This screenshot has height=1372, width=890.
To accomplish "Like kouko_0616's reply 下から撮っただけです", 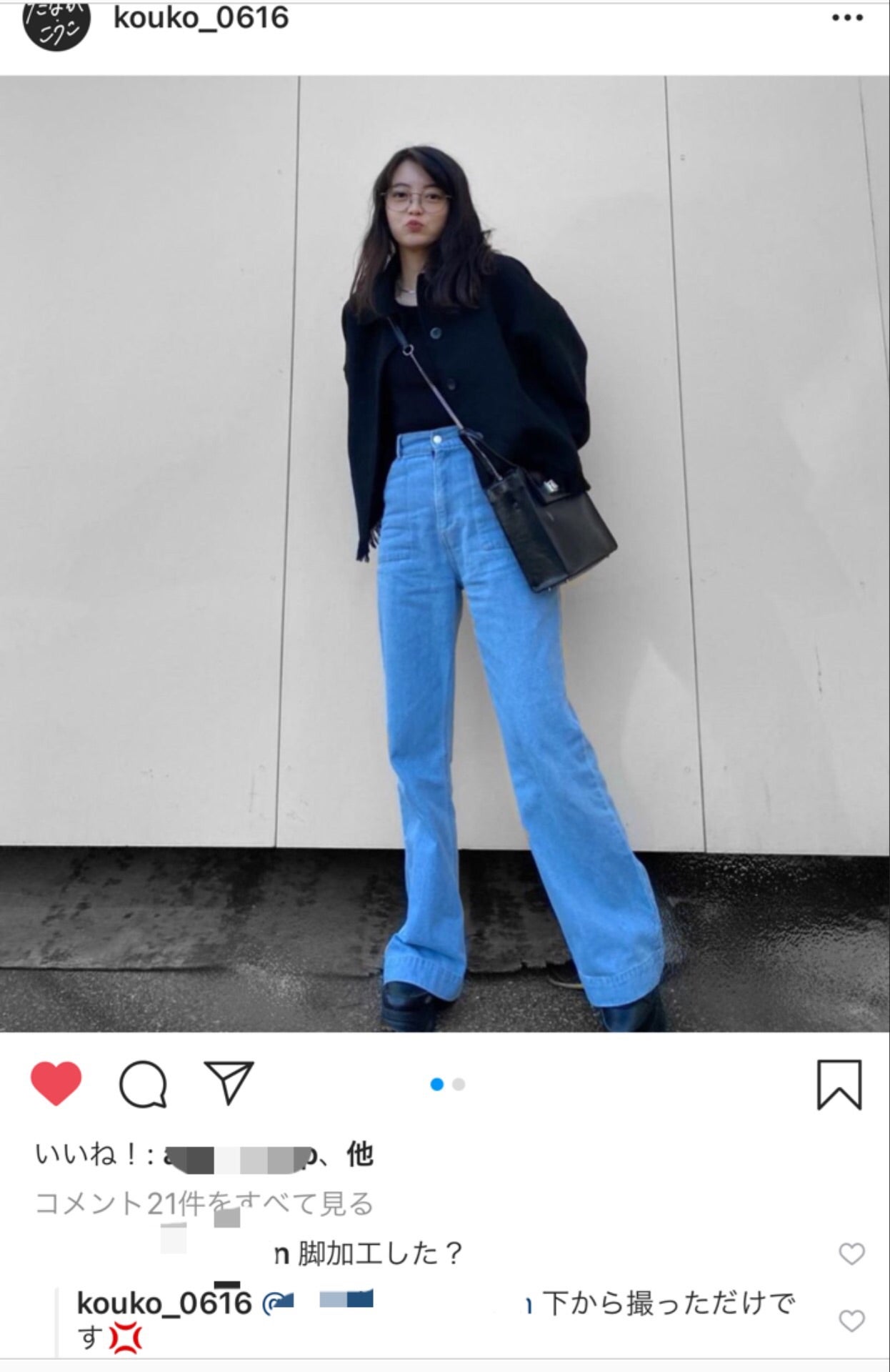I will (x=851, y=1321).
